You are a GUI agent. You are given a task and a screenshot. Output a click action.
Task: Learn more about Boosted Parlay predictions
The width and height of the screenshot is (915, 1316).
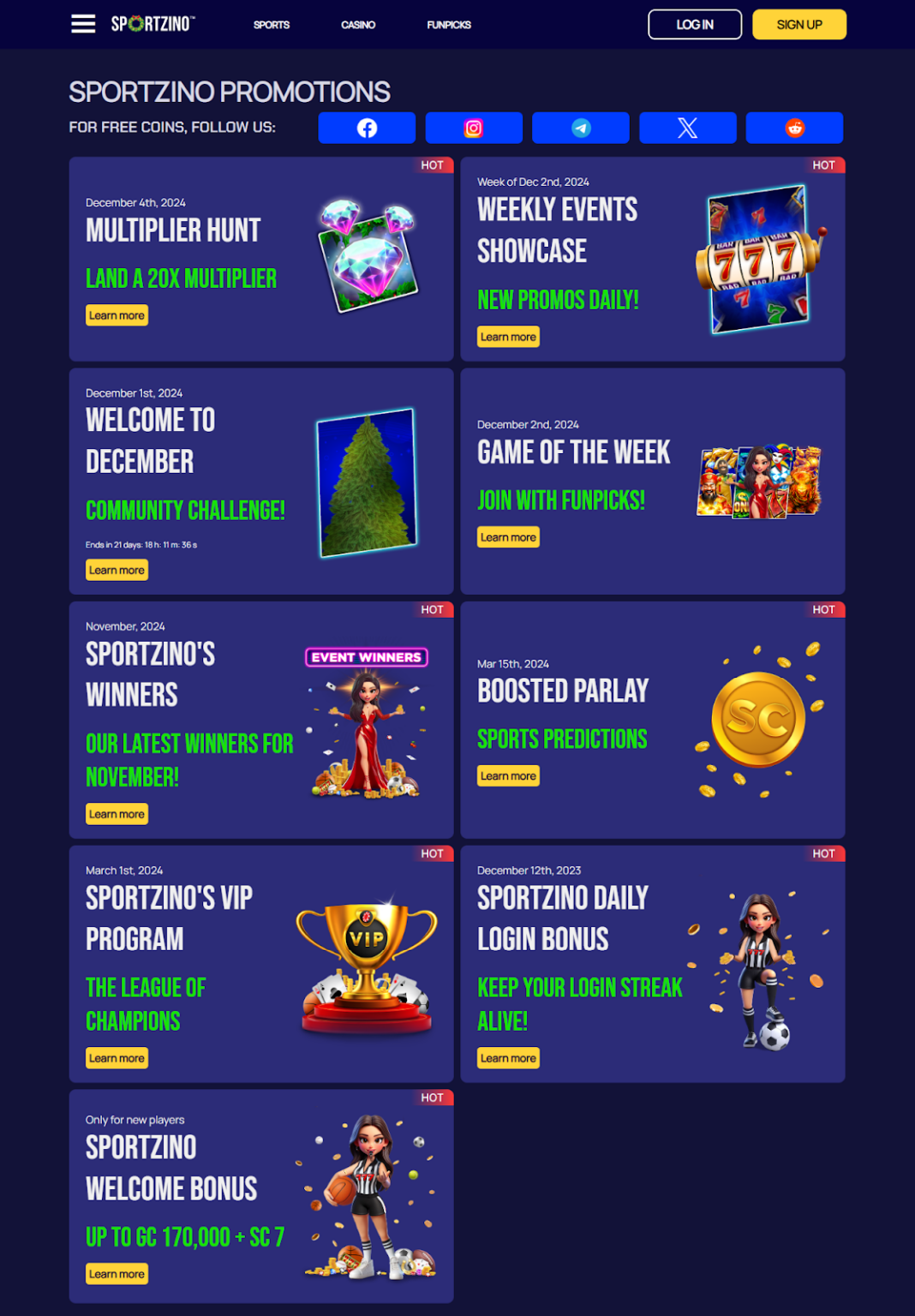(508, 775)
